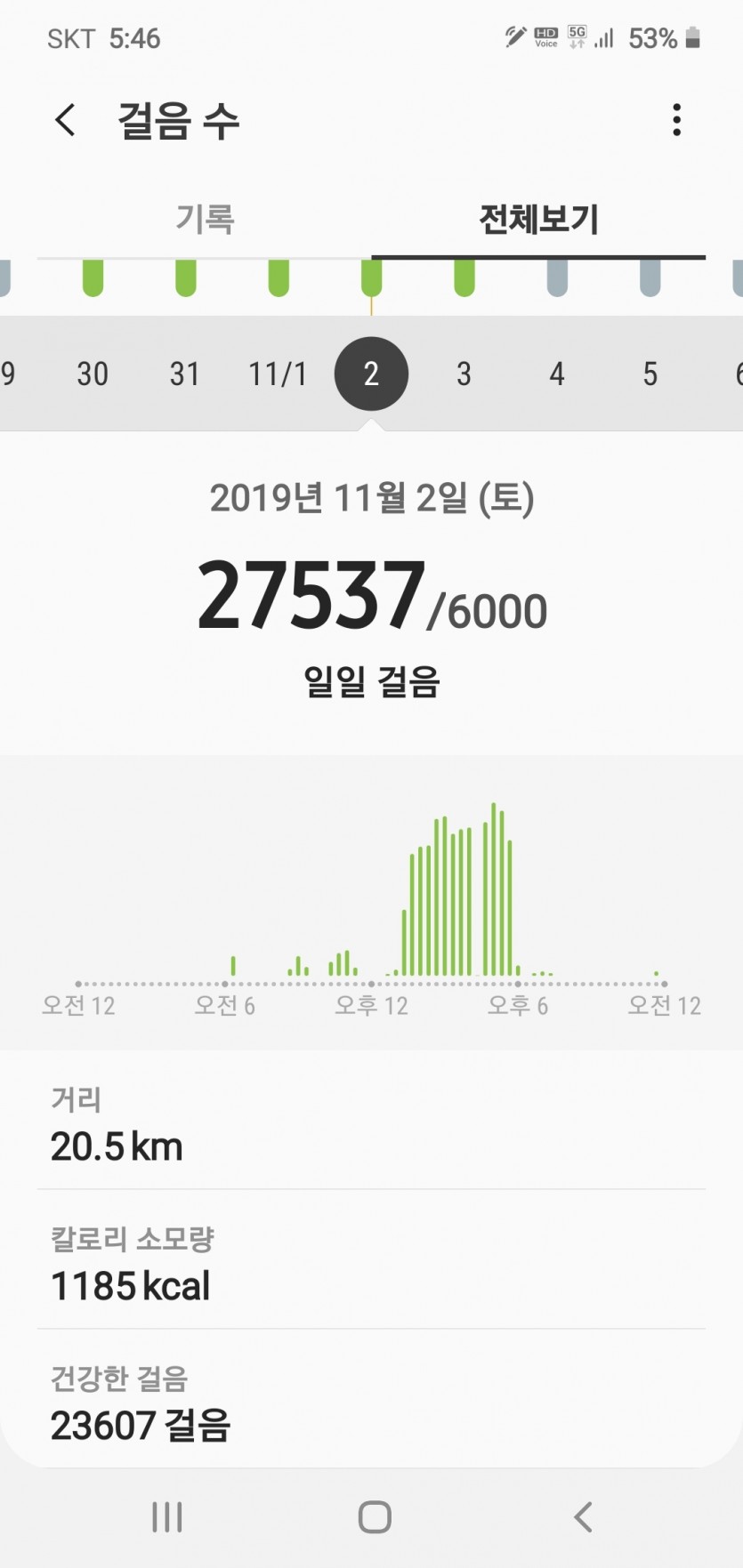
Task: Switch to the 전체보기 tab
Action: (538, 219)
